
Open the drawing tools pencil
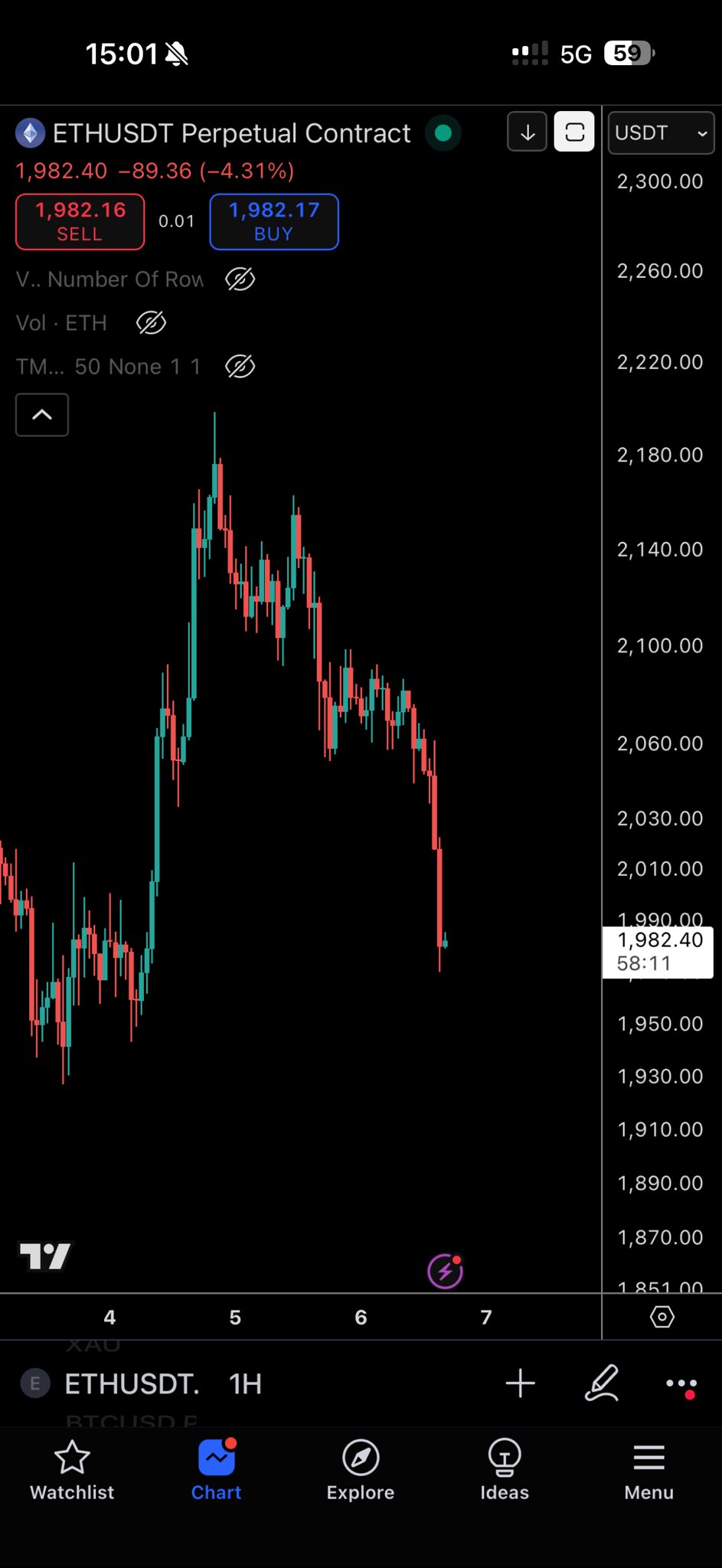click(602, 1383)
